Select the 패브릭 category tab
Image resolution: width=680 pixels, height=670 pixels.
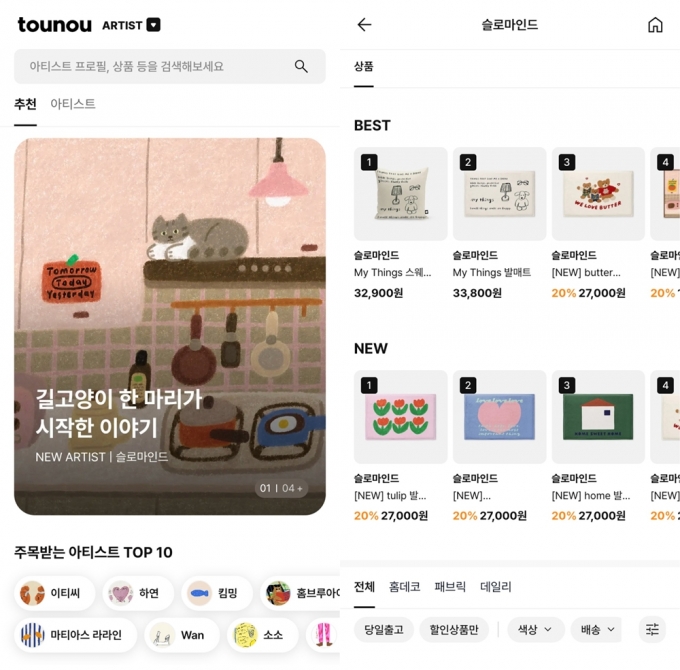coord(450,587)
